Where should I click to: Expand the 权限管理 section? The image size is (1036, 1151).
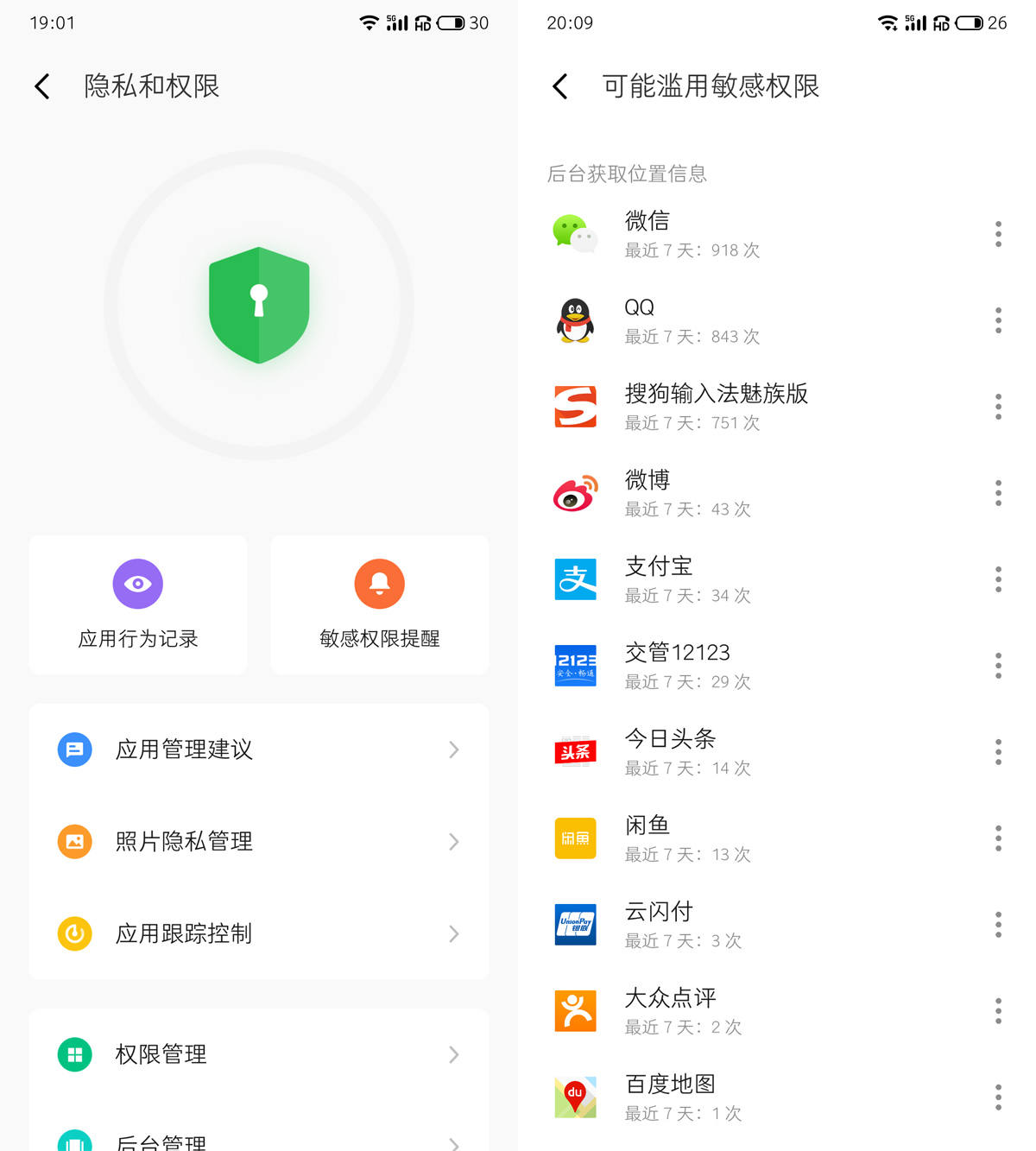(x=259, y=1054)
